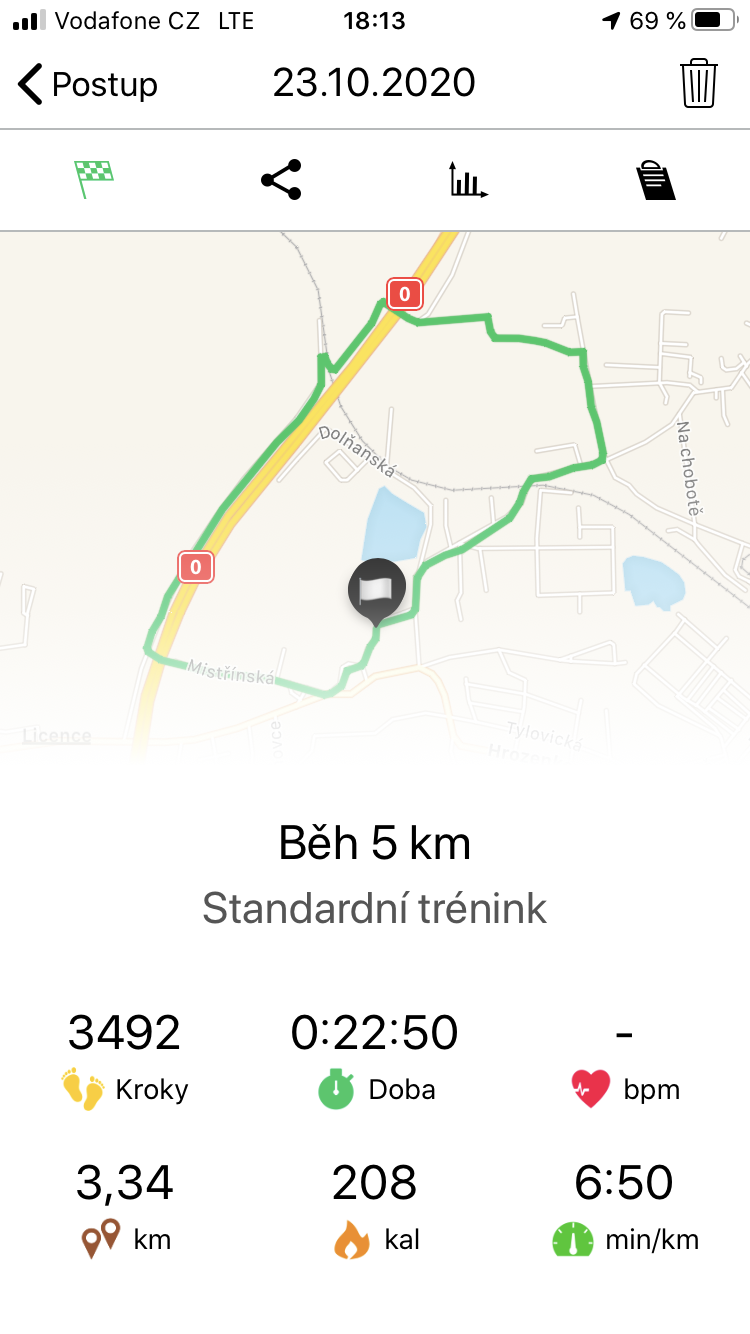
Task: Open the map Licence link
Action: (57, 736)
